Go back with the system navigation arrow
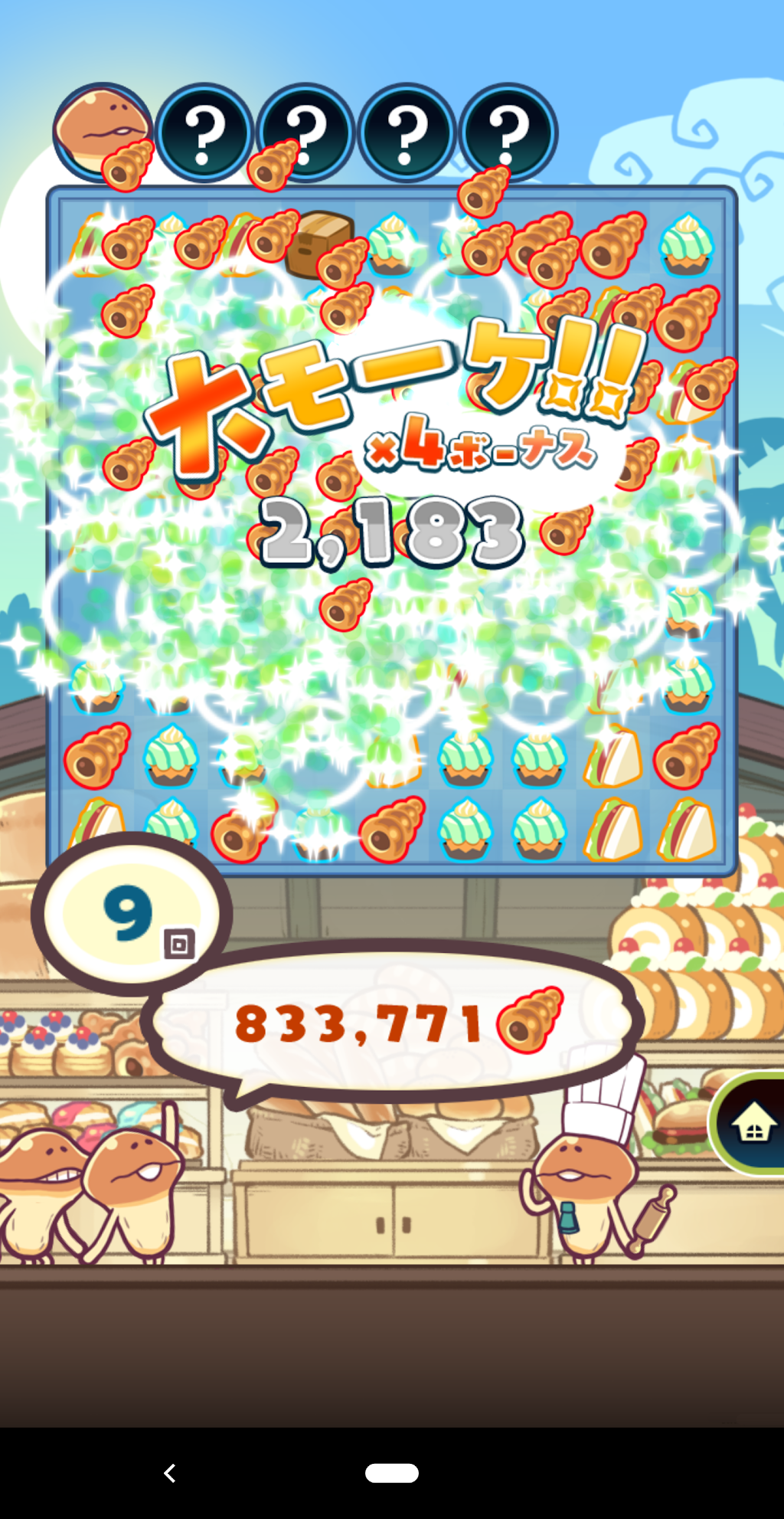The width and height of the screenshot is (784, 1519). pyautogui.click(x=170, y=1472)
